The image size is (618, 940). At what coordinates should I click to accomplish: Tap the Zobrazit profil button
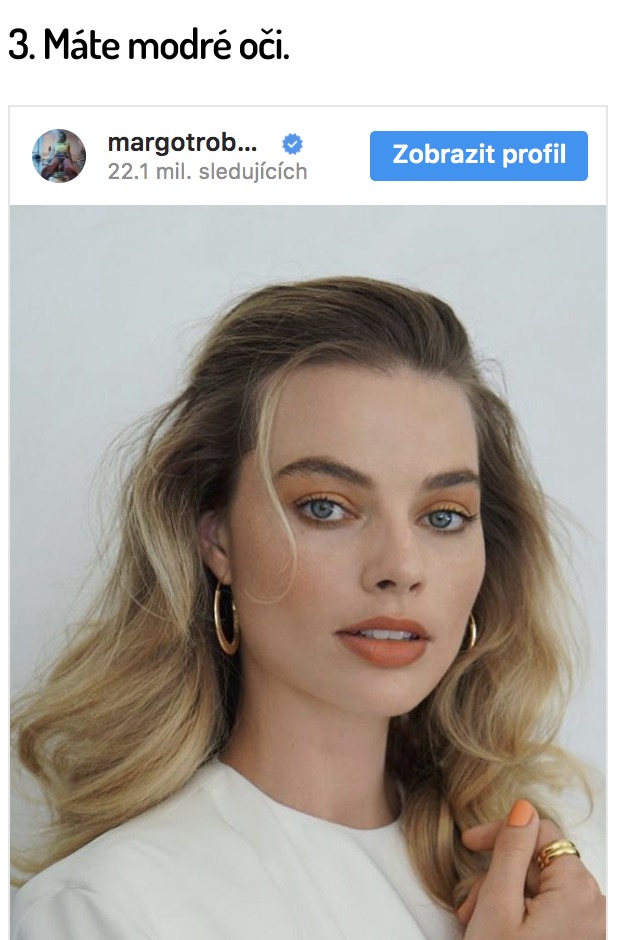pyautogui.click(x=478, y=156)
